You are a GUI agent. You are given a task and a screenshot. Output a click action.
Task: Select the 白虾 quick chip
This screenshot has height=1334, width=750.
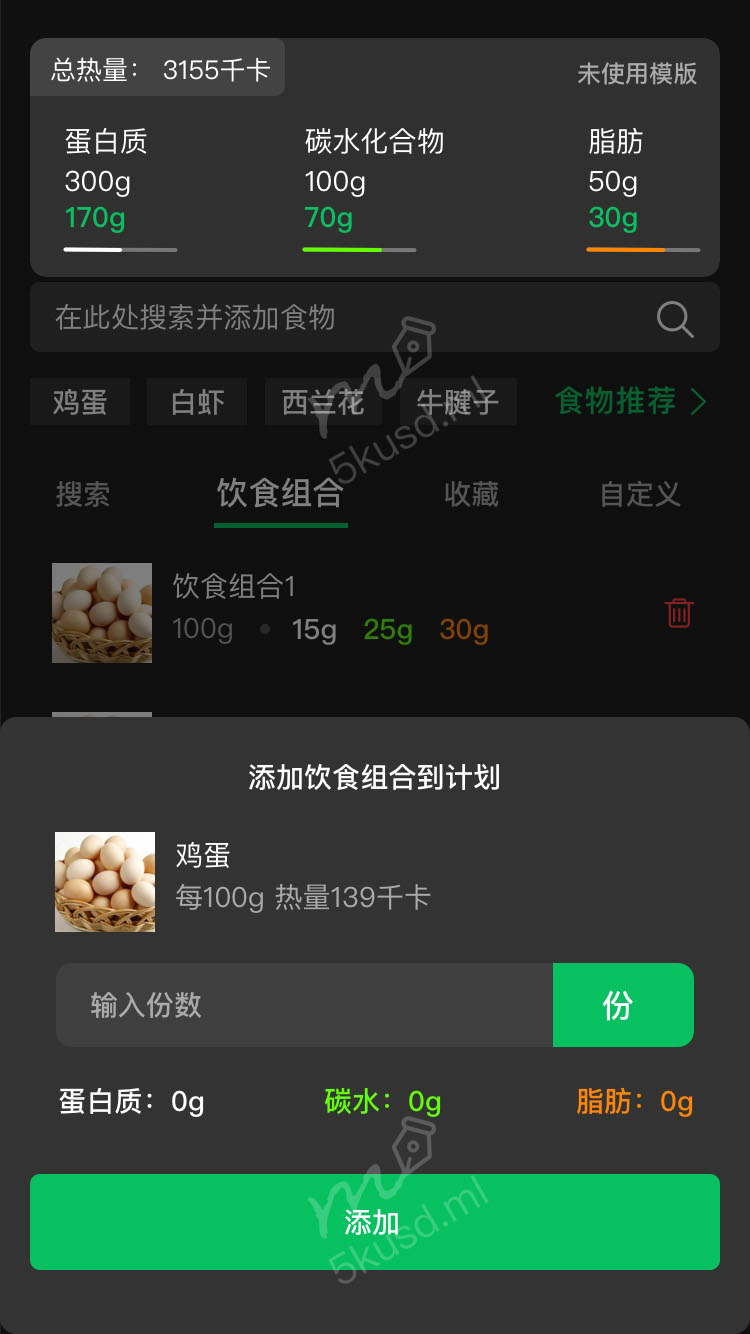point(197,402)
